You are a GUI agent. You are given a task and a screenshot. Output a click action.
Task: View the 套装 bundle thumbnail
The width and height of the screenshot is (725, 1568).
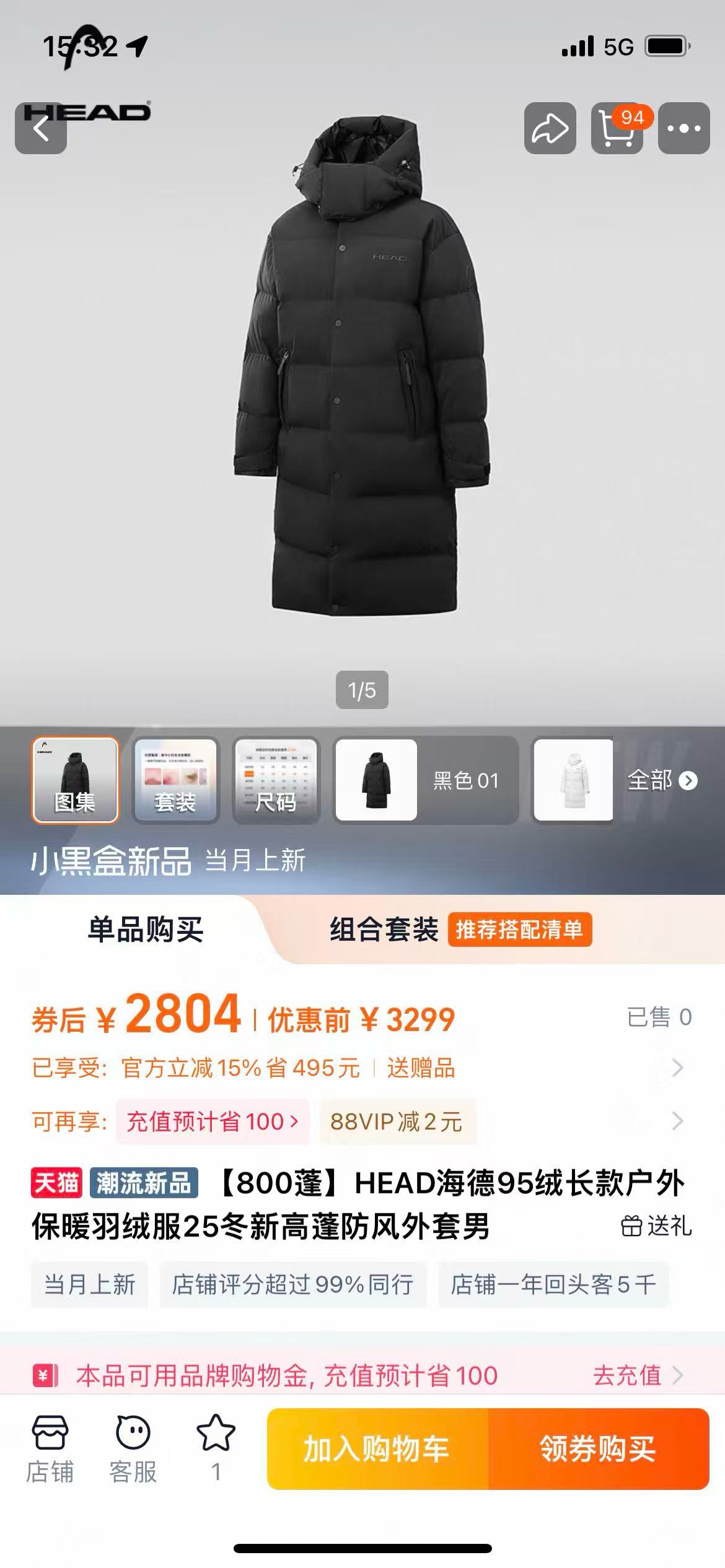click(x=176, y=780)
